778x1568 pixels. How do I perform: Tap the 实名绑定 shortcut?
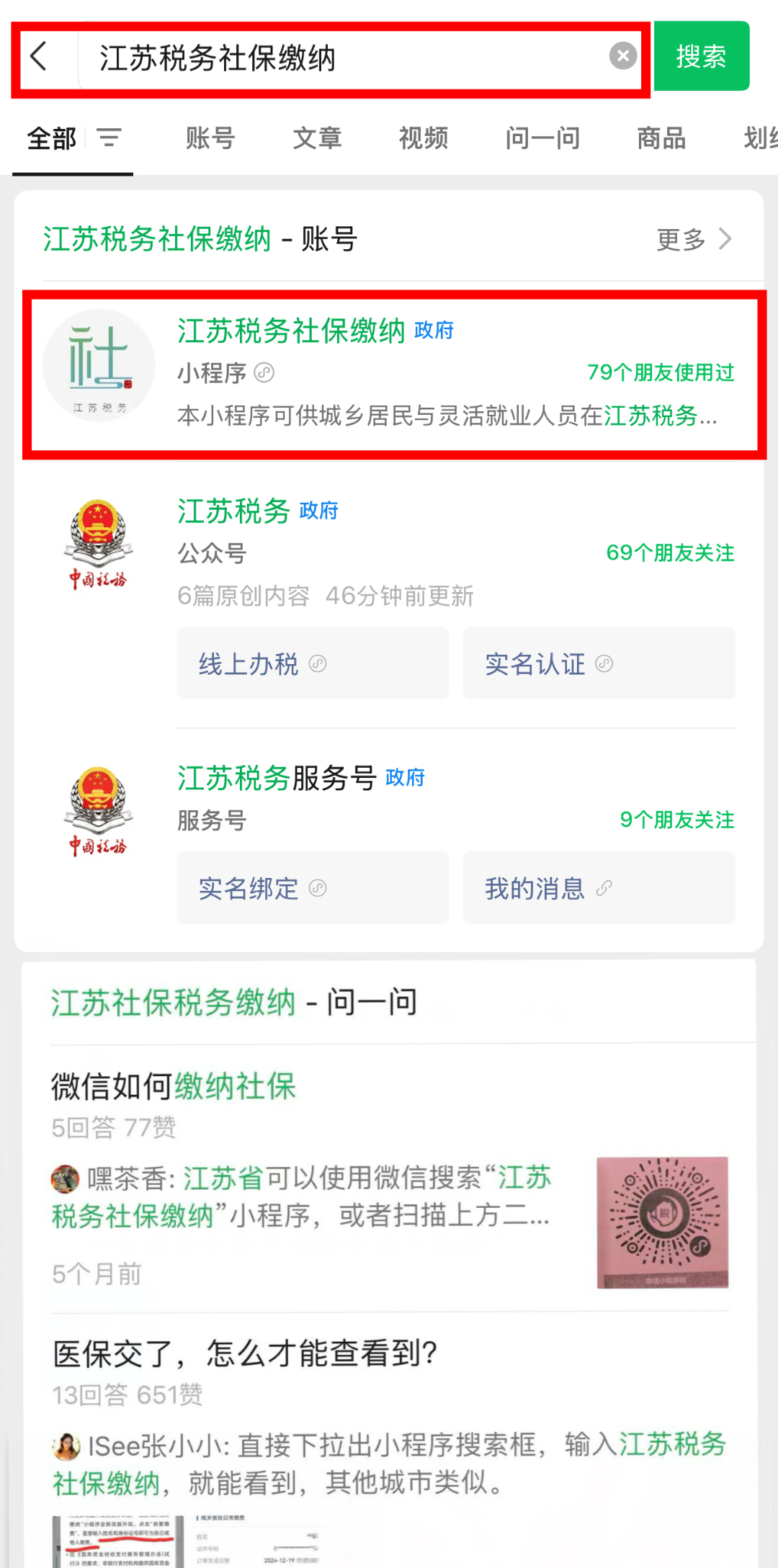[x=313, y=888]
